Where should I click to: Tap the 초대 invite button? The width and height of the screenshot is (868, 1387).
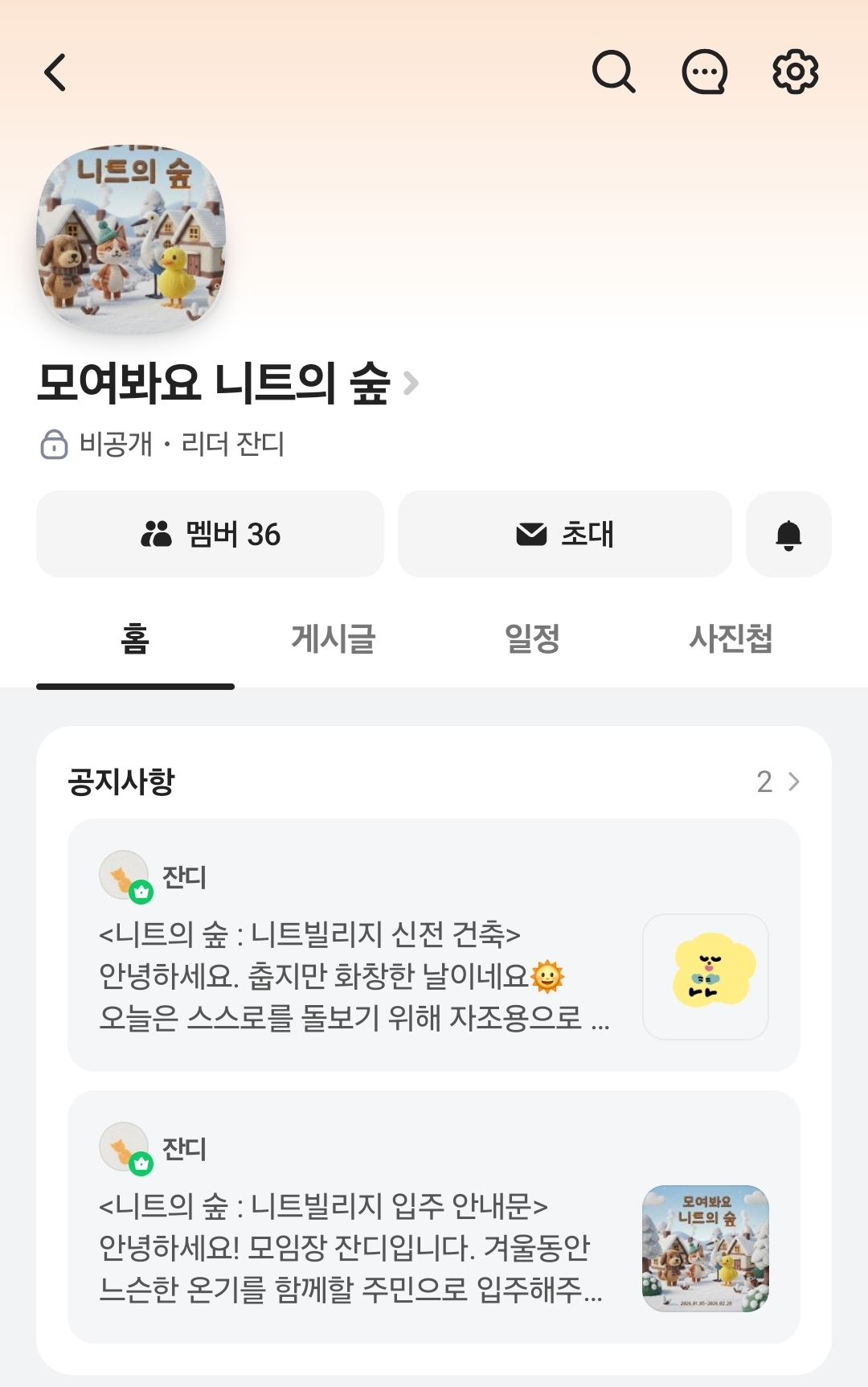pyautogui.click(x=564, y=534)
